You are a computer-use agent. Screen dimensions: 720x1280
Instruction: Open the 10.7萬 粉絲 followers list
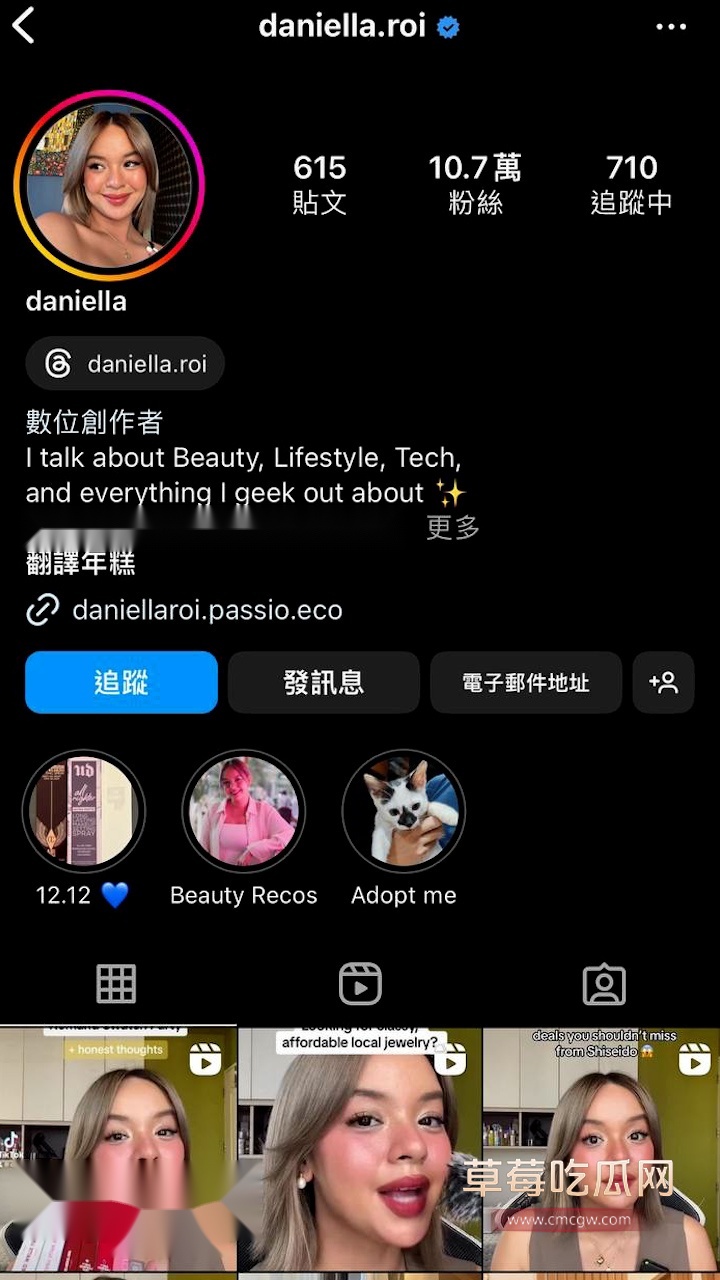[x=475, y=184]
